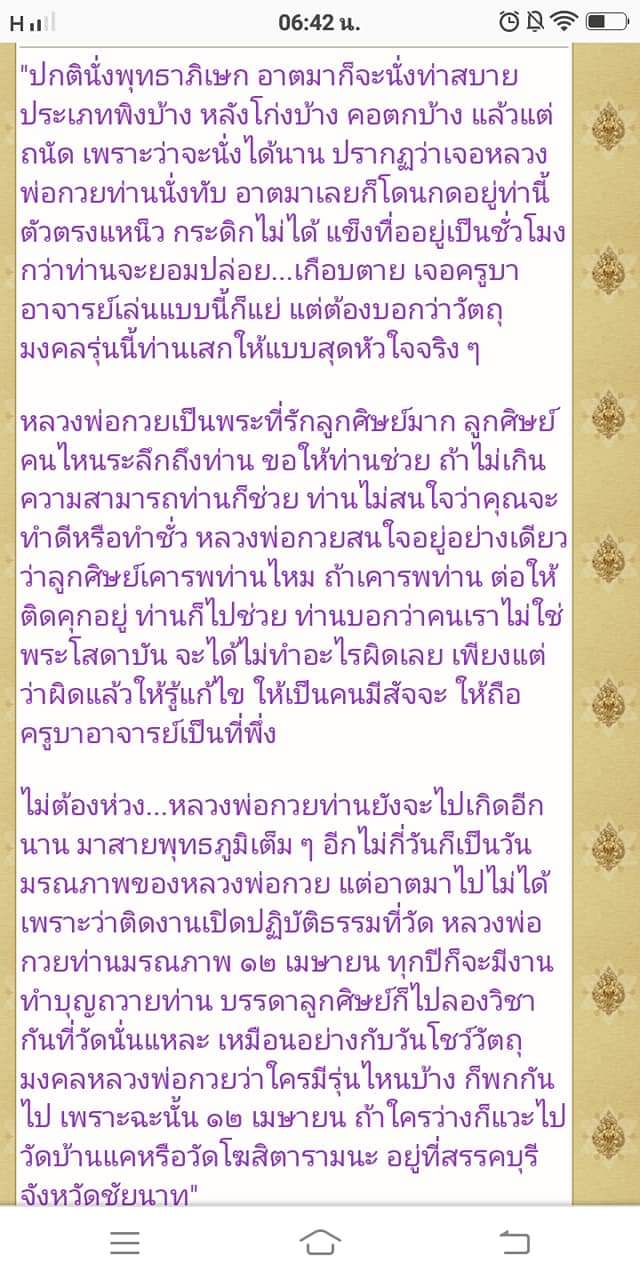Go back using the navigation bar
The width and height of the screenshot is (640, 1280).
tap(514, 1243)
